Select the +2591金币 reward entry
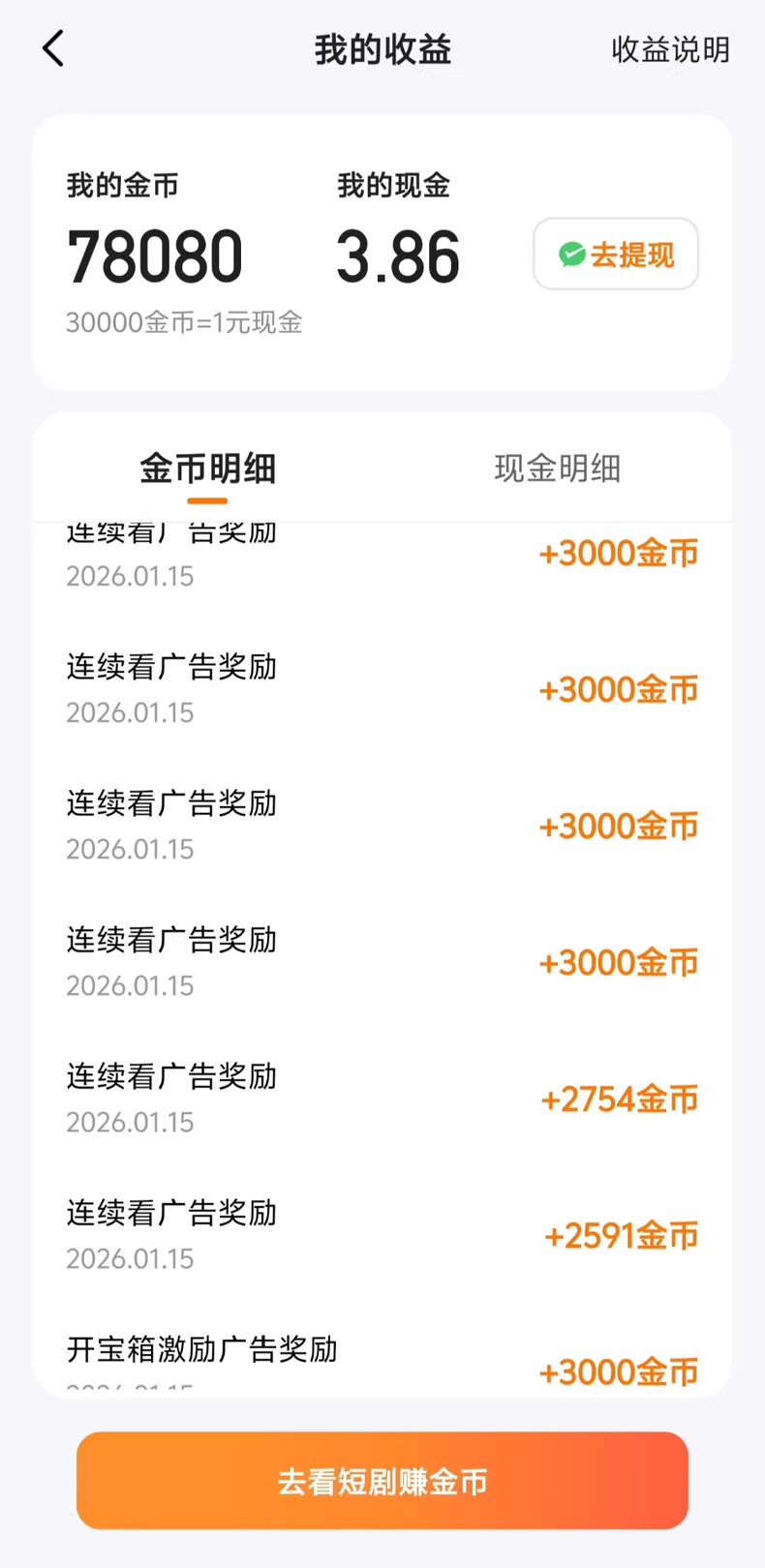 (621, 1236)
